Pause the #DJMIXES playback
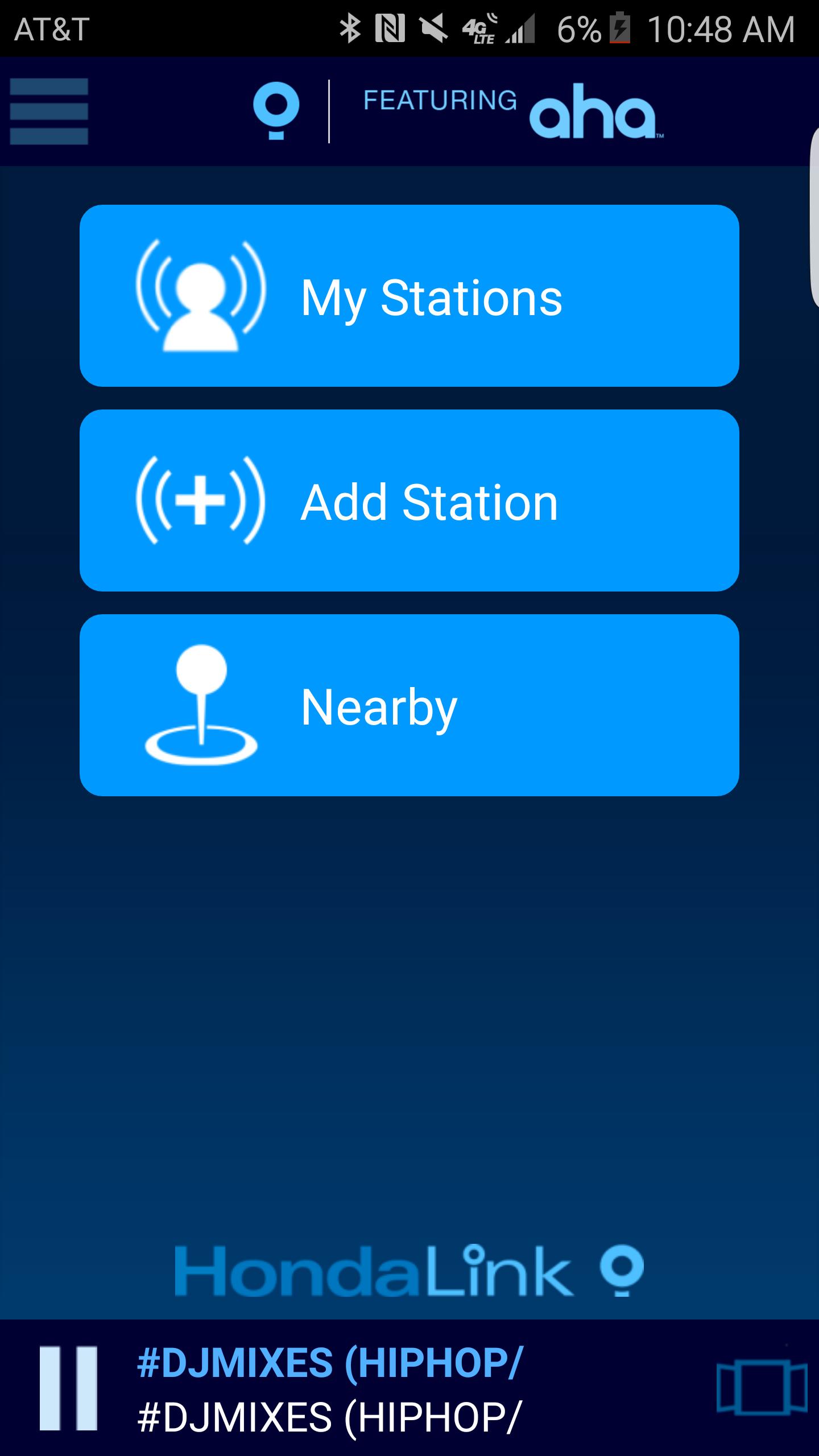Viewport: 819px width, 1456px height. point(68,1388)
